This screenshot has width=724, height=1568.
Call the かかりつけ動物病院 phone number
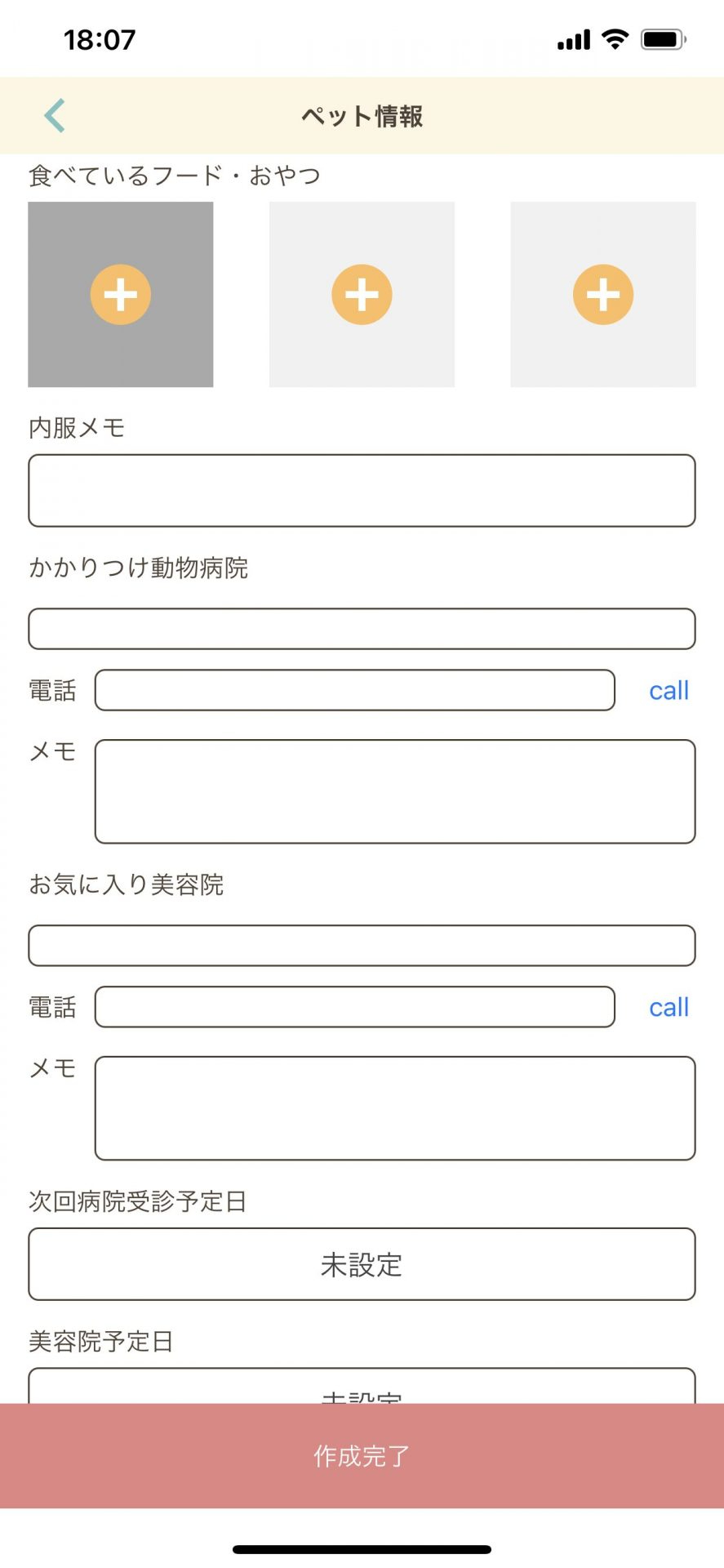pyautogui.click(x=668, y=690)
